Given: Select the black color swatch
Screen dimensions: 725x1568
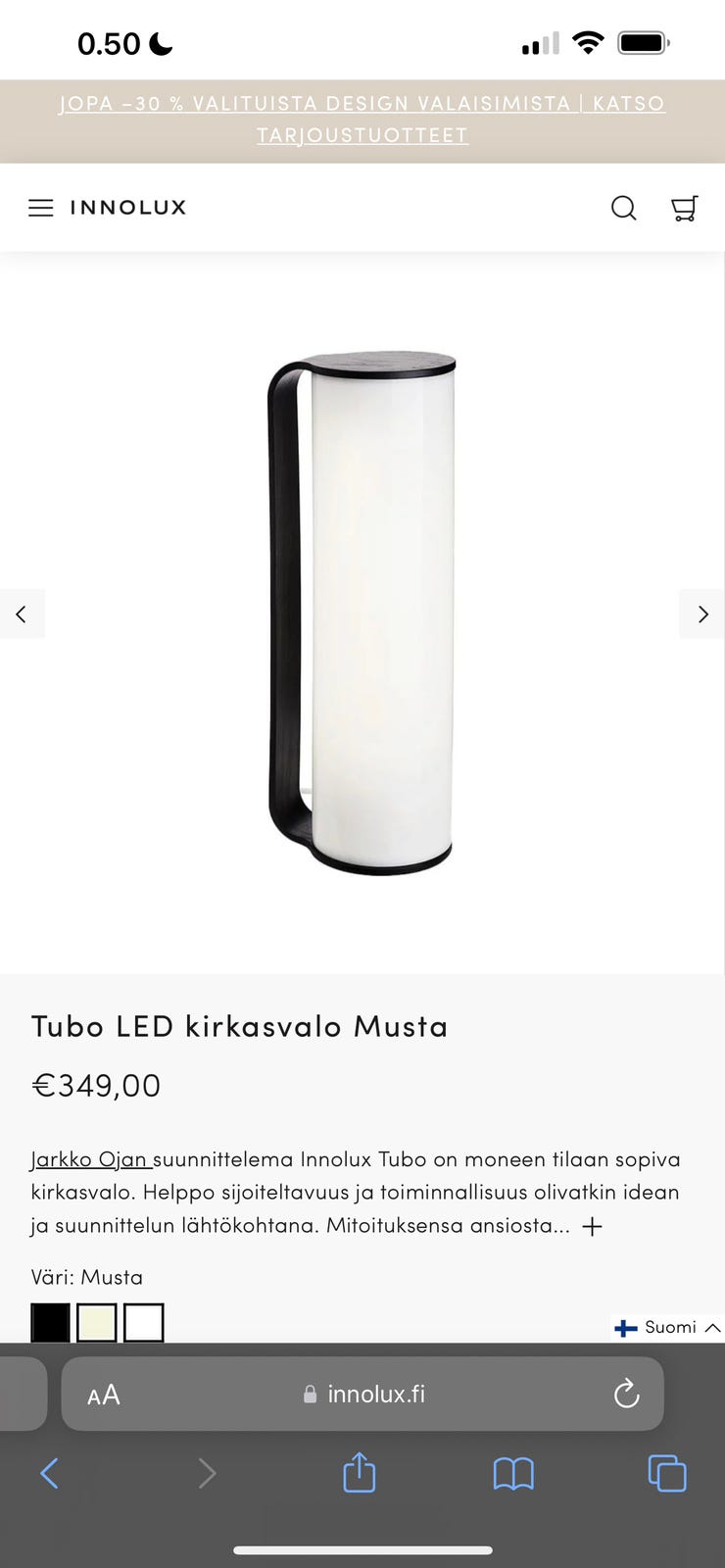Looking at the screenshot, I should click(x=50, y=1323).
